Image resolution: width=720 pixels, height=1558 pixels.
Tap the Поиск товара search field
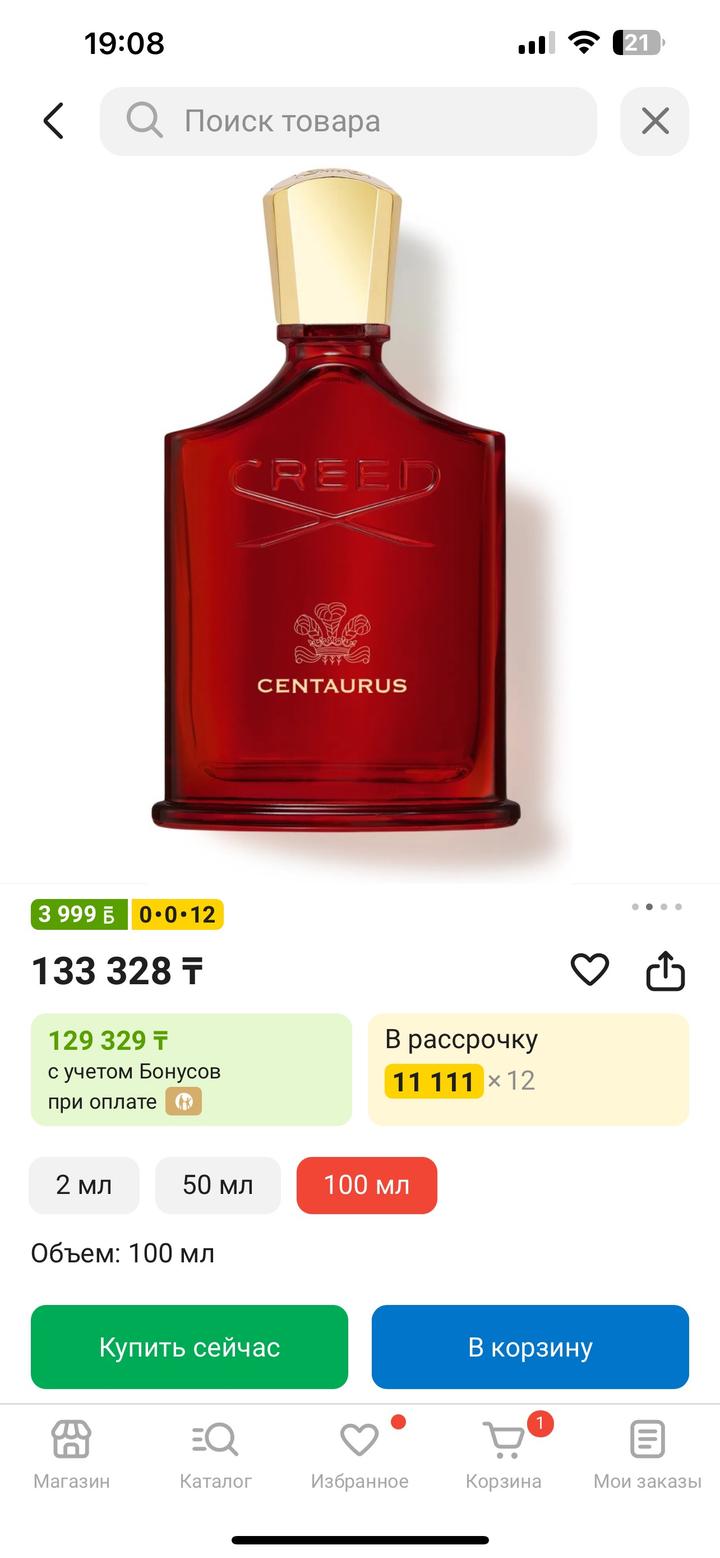point(348,121)
